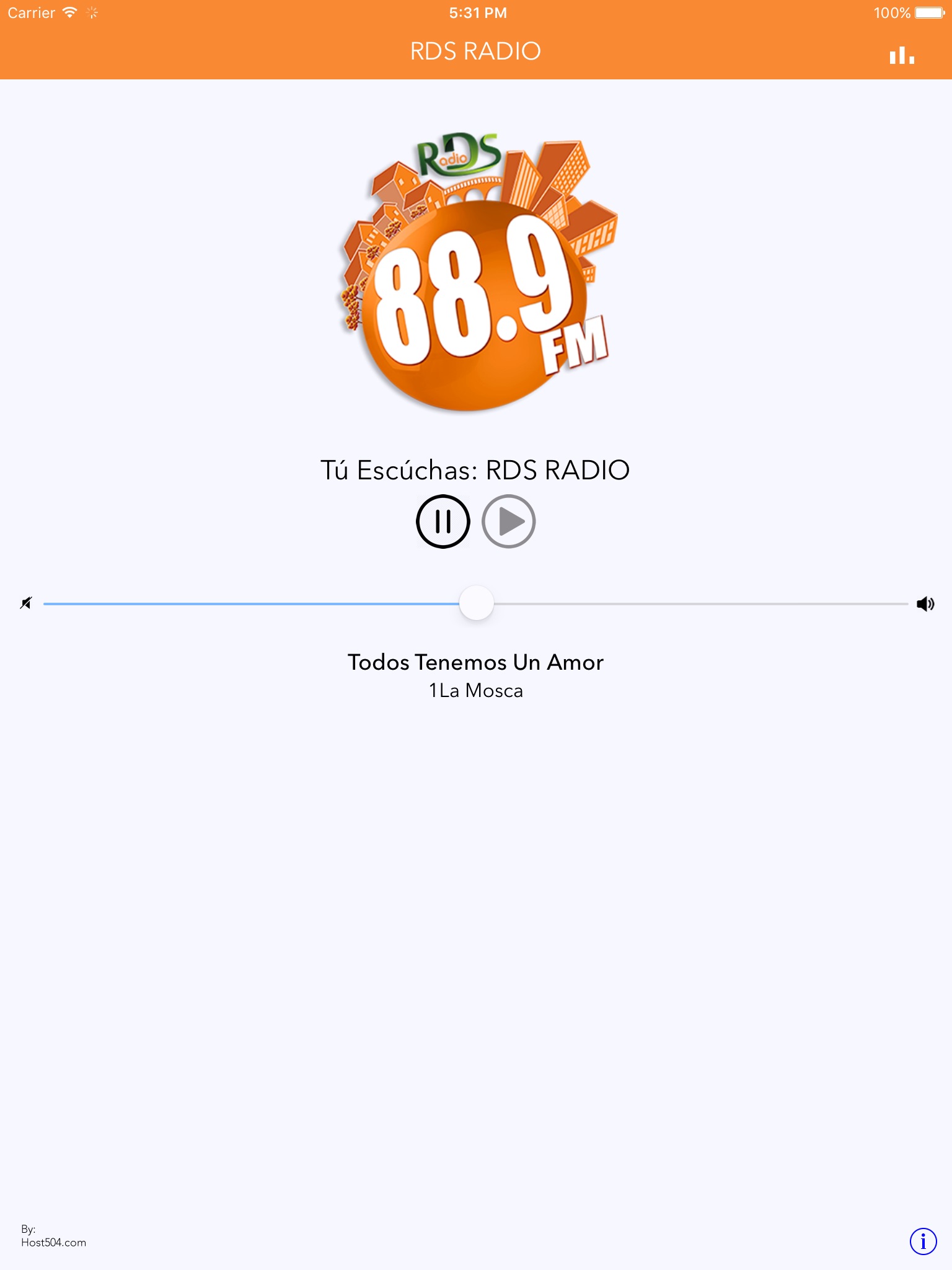The height and width of the screenshot is (1270, 952).
Task: Open the equalizer bars icon
Action: (x=902, y=56)
